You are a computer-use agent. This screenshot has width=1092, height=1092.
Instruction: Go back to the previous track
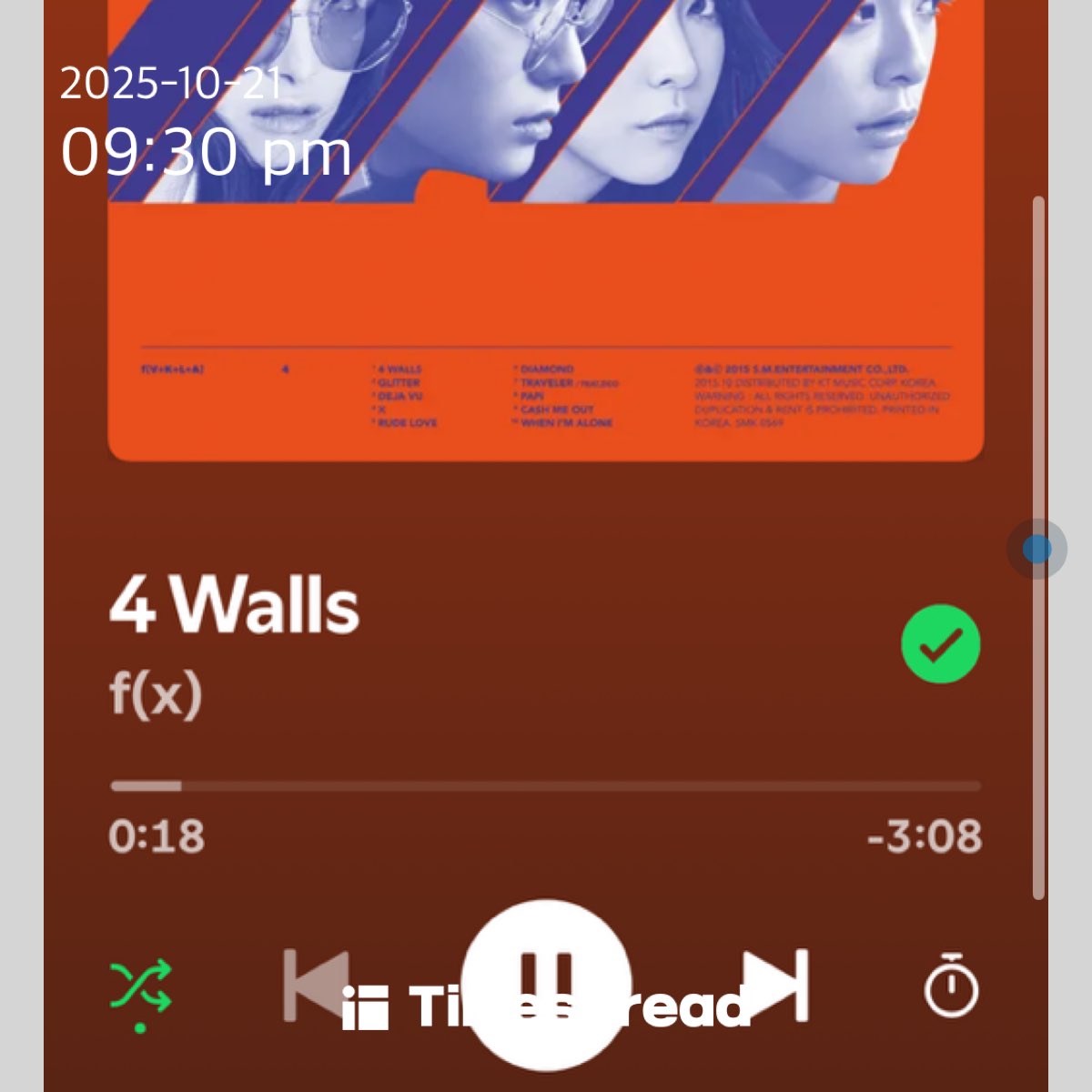click(315, 983)
